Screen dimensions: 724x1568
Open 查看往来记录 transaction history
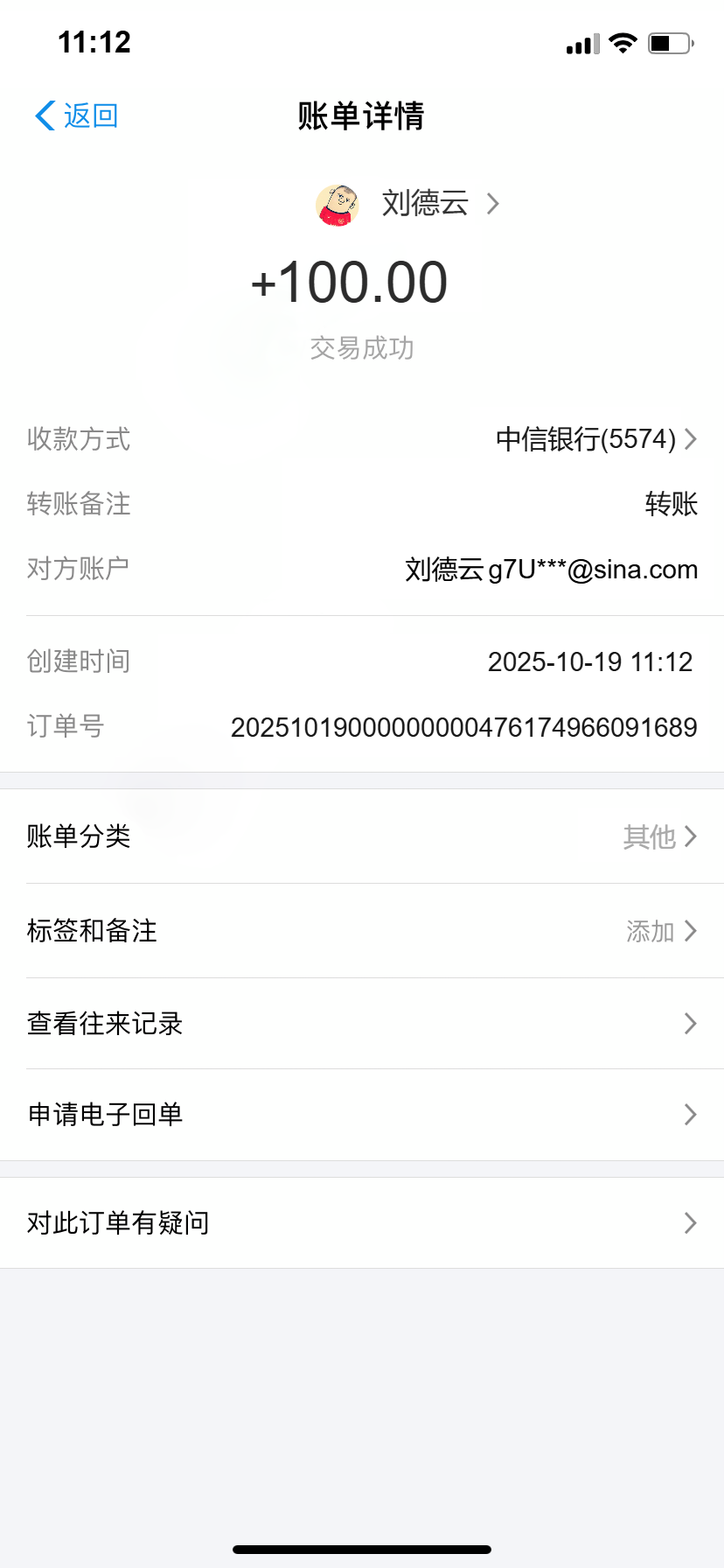pyautogui.click(x=104, y=1023)
